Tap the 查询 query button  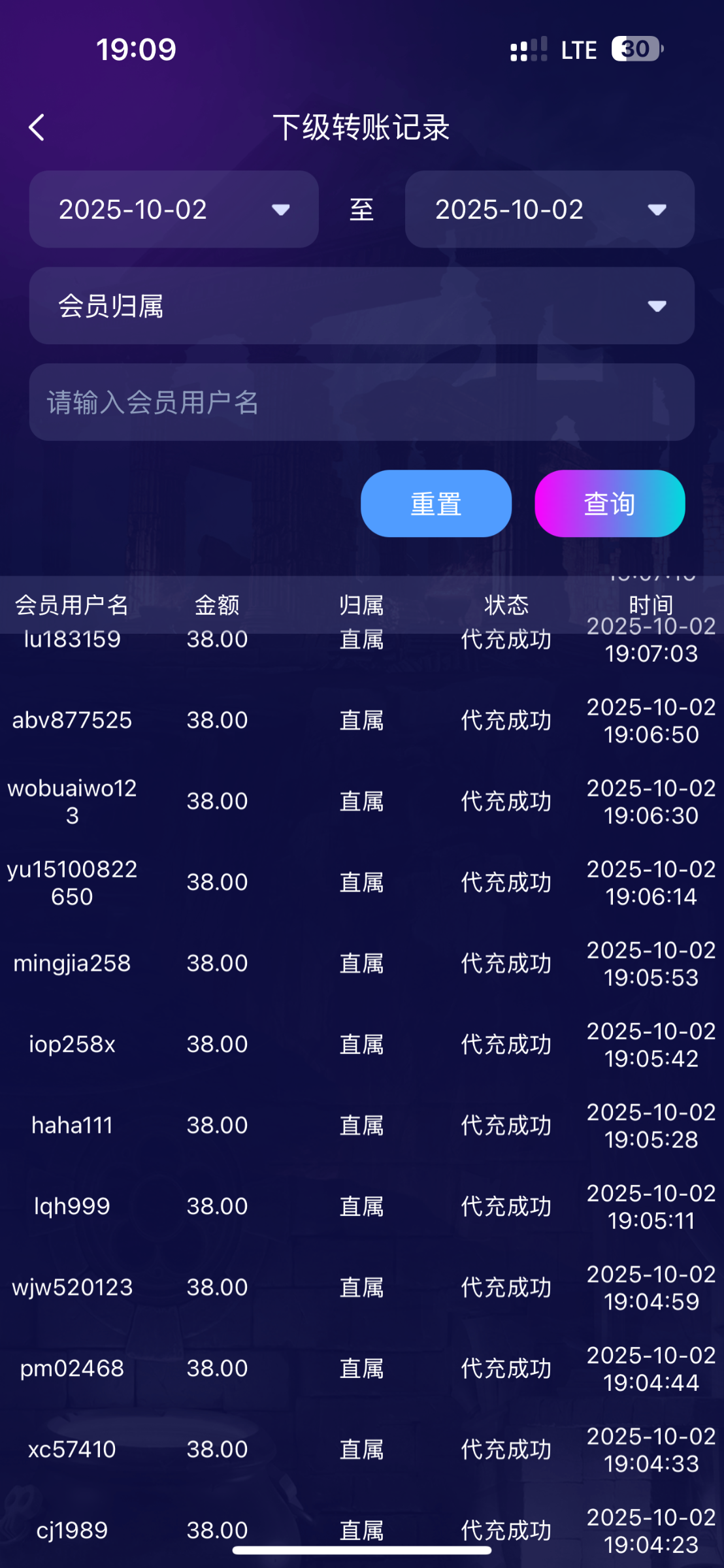610,504
